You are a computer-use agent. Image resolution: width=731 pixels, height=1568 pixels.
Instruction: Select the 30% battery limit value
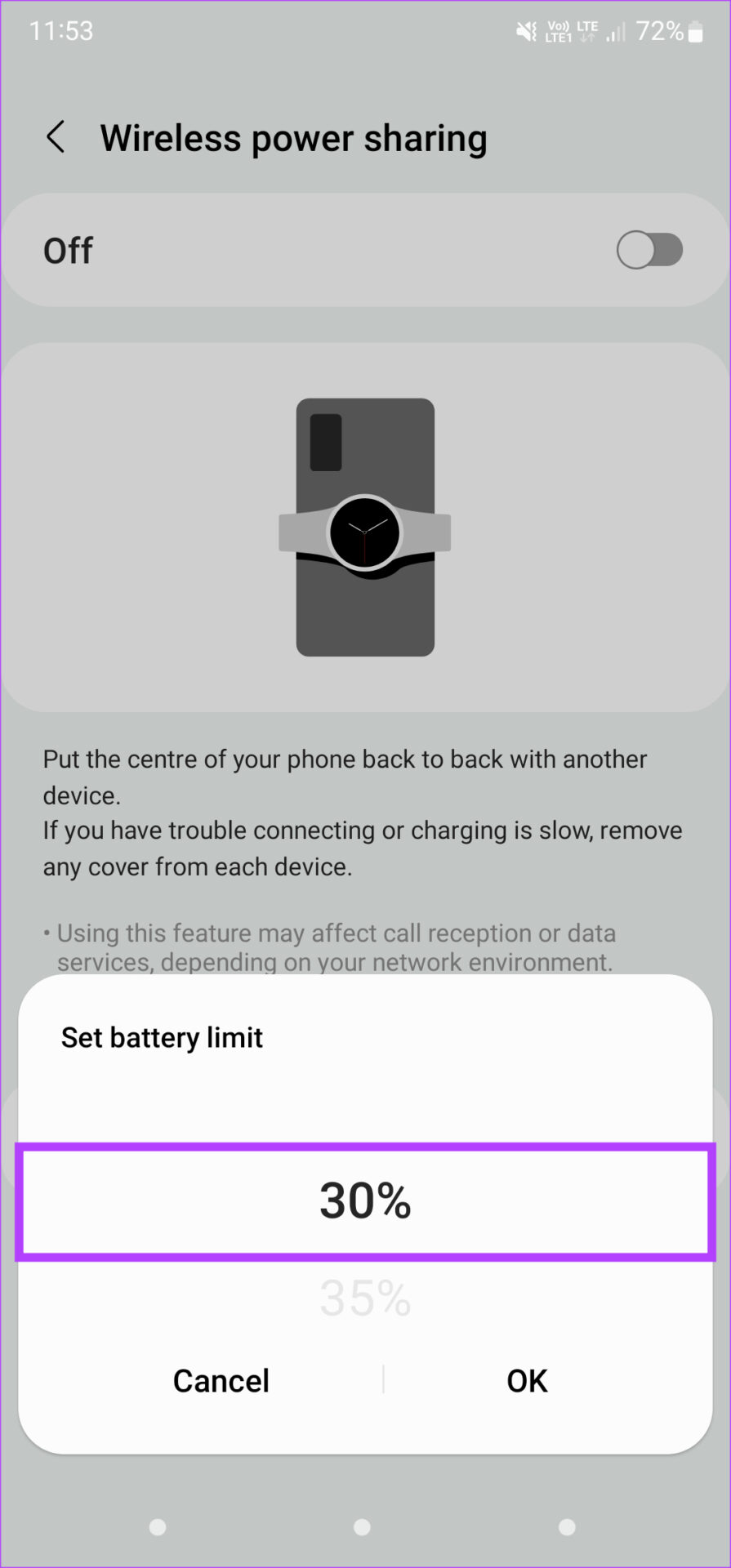(365, 1200)
